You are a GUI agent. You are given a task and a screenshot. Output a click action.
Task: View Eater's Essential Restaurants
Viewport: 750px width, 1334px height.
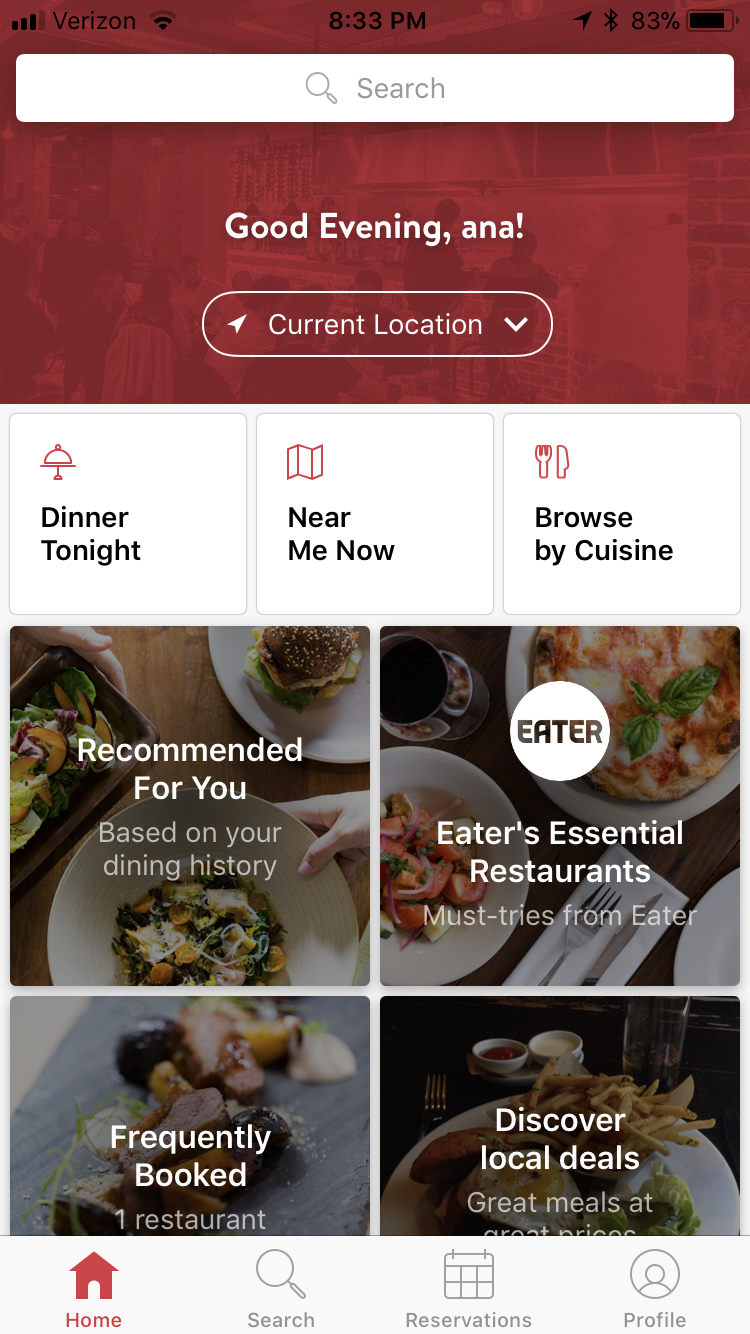(560, 805)
